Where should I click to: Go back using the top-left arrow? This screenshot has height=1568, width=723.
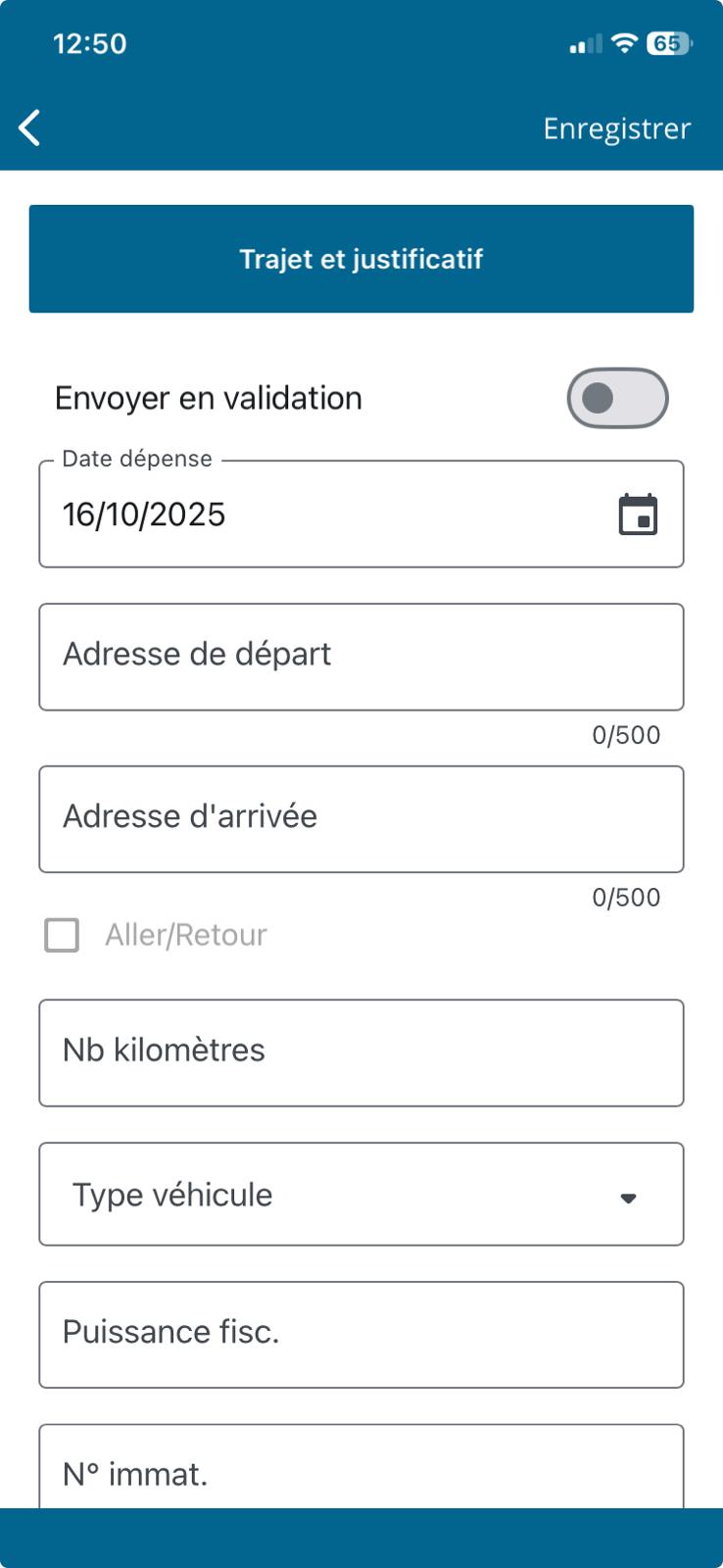[x=30, y=128]
